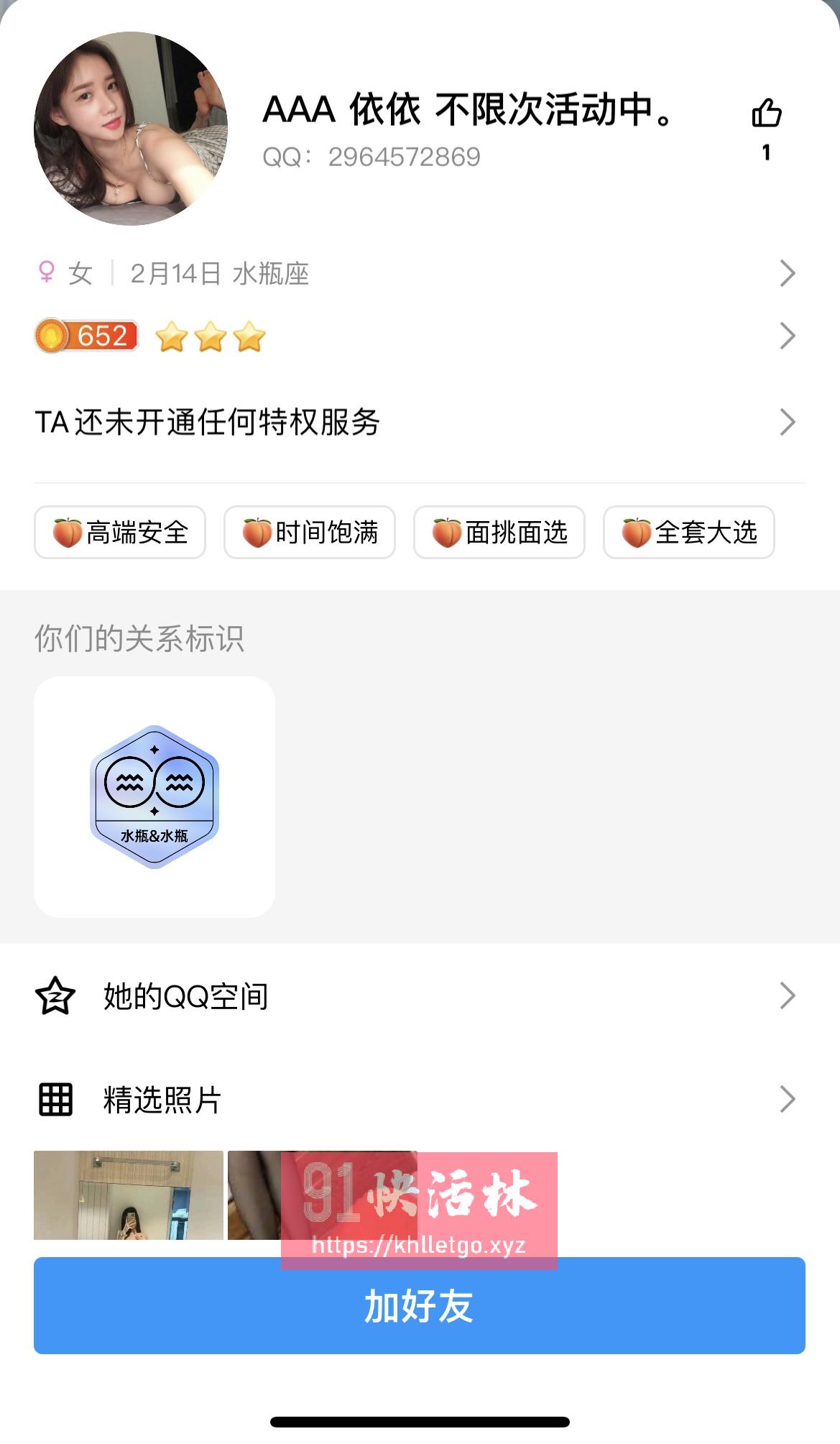Expand the birthday and zodiac details row

click(789, 272)
